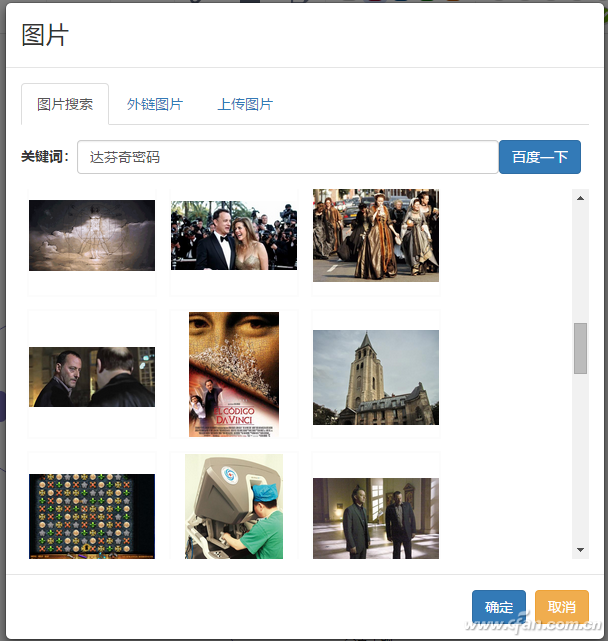Tap the 百度一下 search button
This screenshot has height=641, width=608.
540,157
